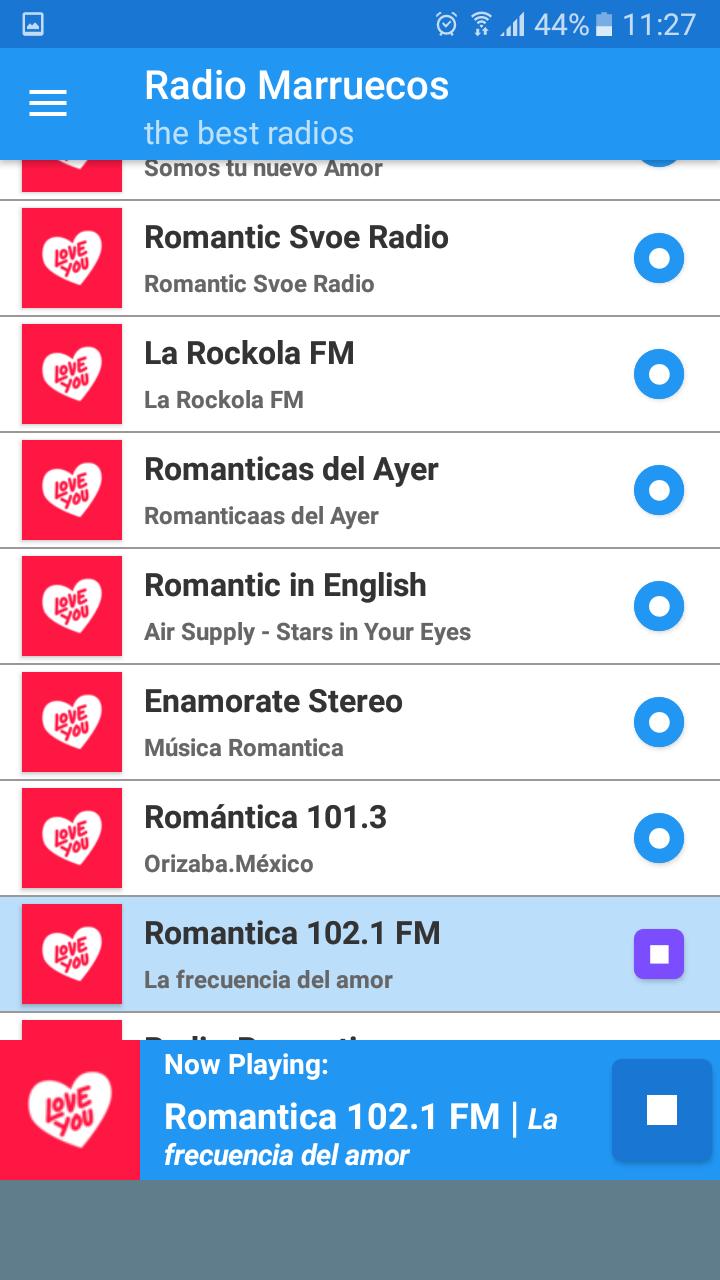Start Romántica 101.3 Orizaba station

659,839
